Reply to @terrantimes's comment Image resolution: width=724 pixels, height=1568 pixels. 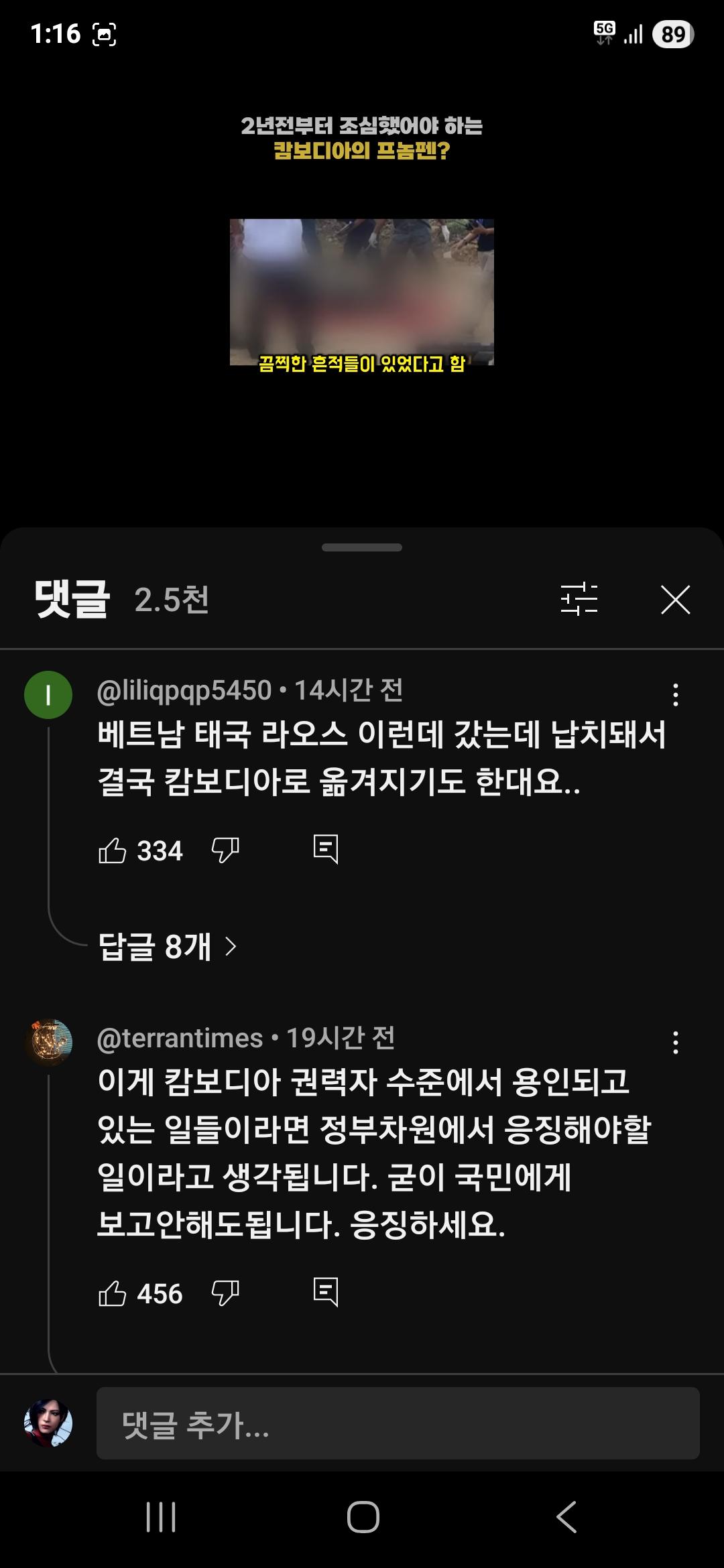(326, 1294)
